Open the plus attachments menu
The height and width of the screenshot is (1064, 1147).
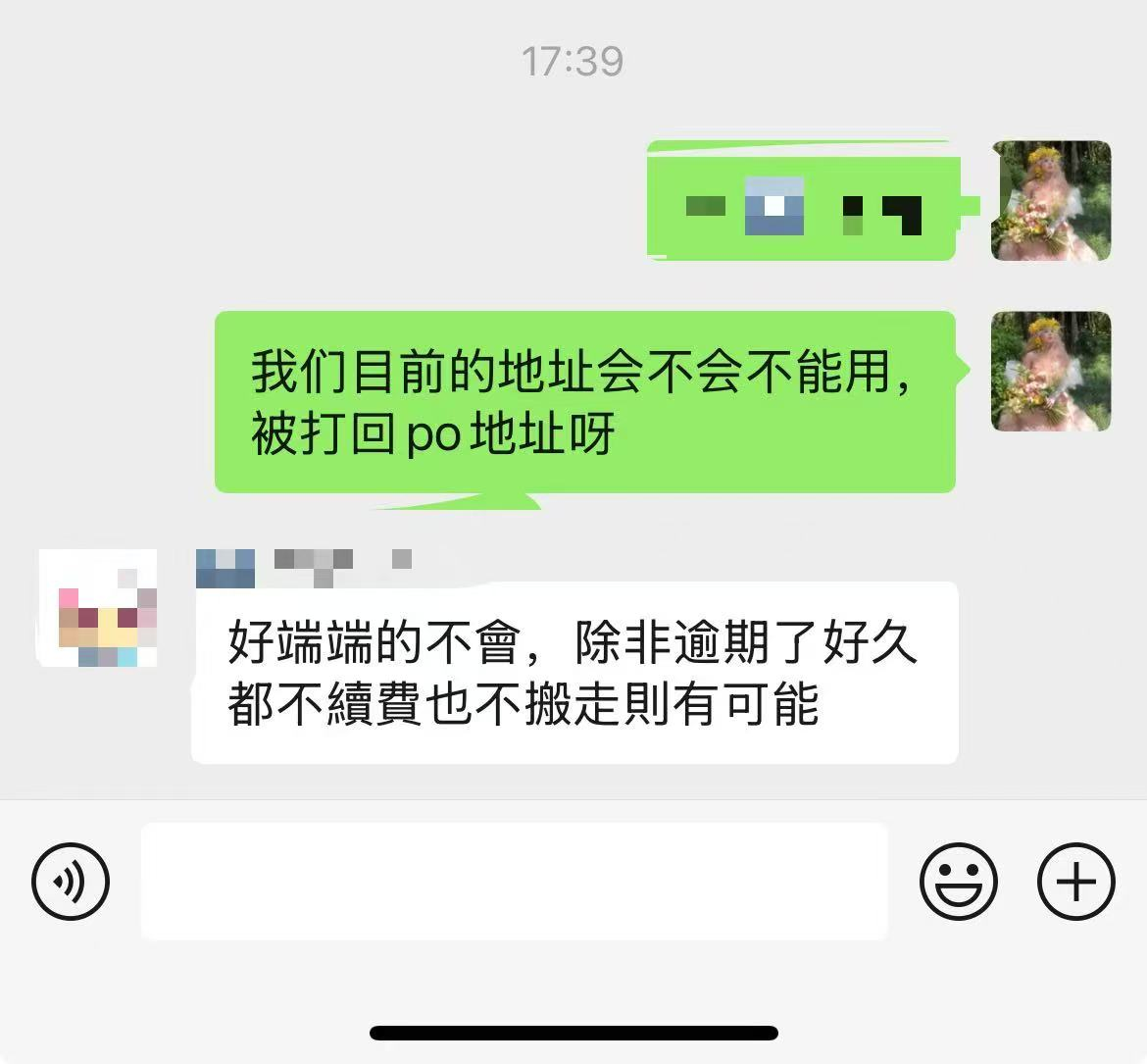point(1075,881)
